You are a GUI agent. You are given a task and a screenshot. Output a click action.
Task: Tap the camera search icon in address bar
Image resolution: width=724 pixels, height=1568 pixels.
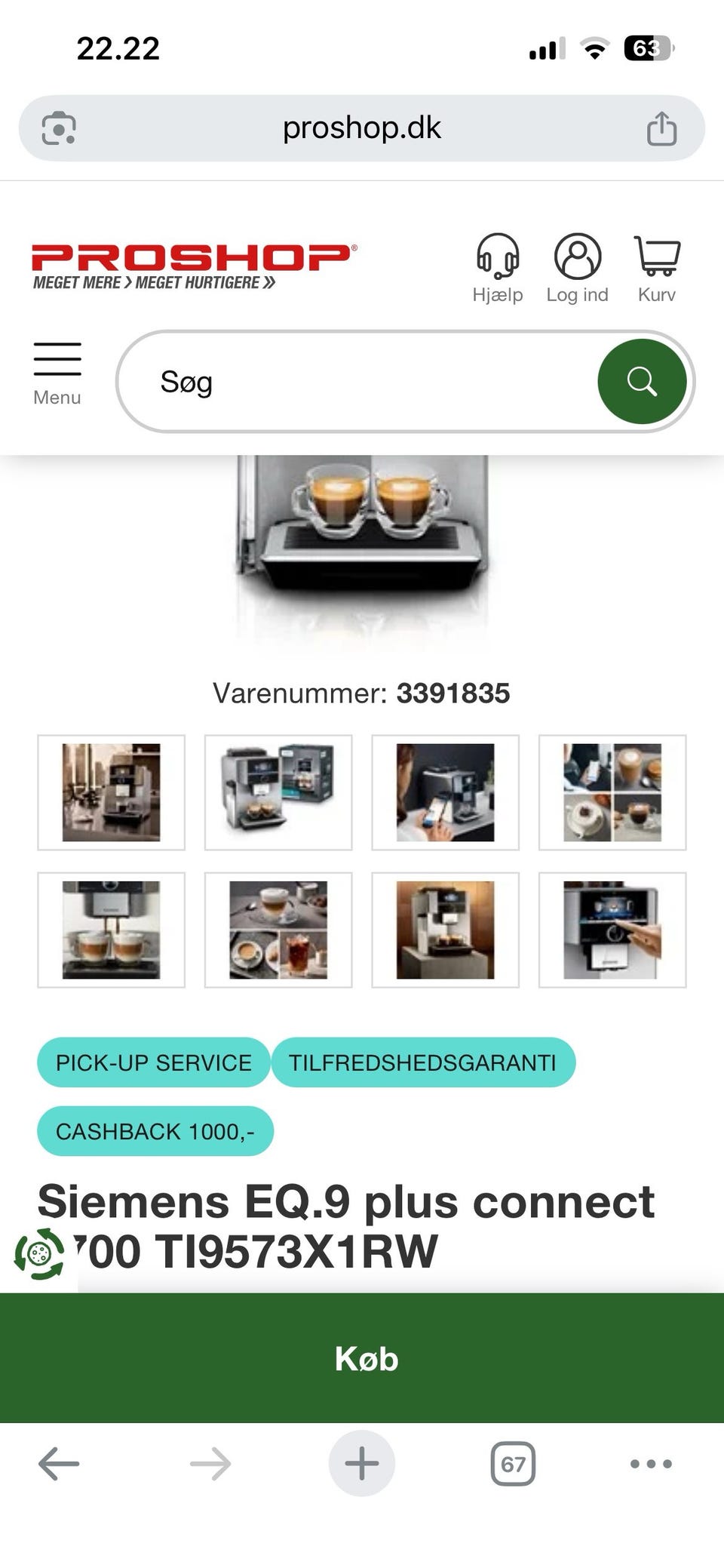pos(60,127)
